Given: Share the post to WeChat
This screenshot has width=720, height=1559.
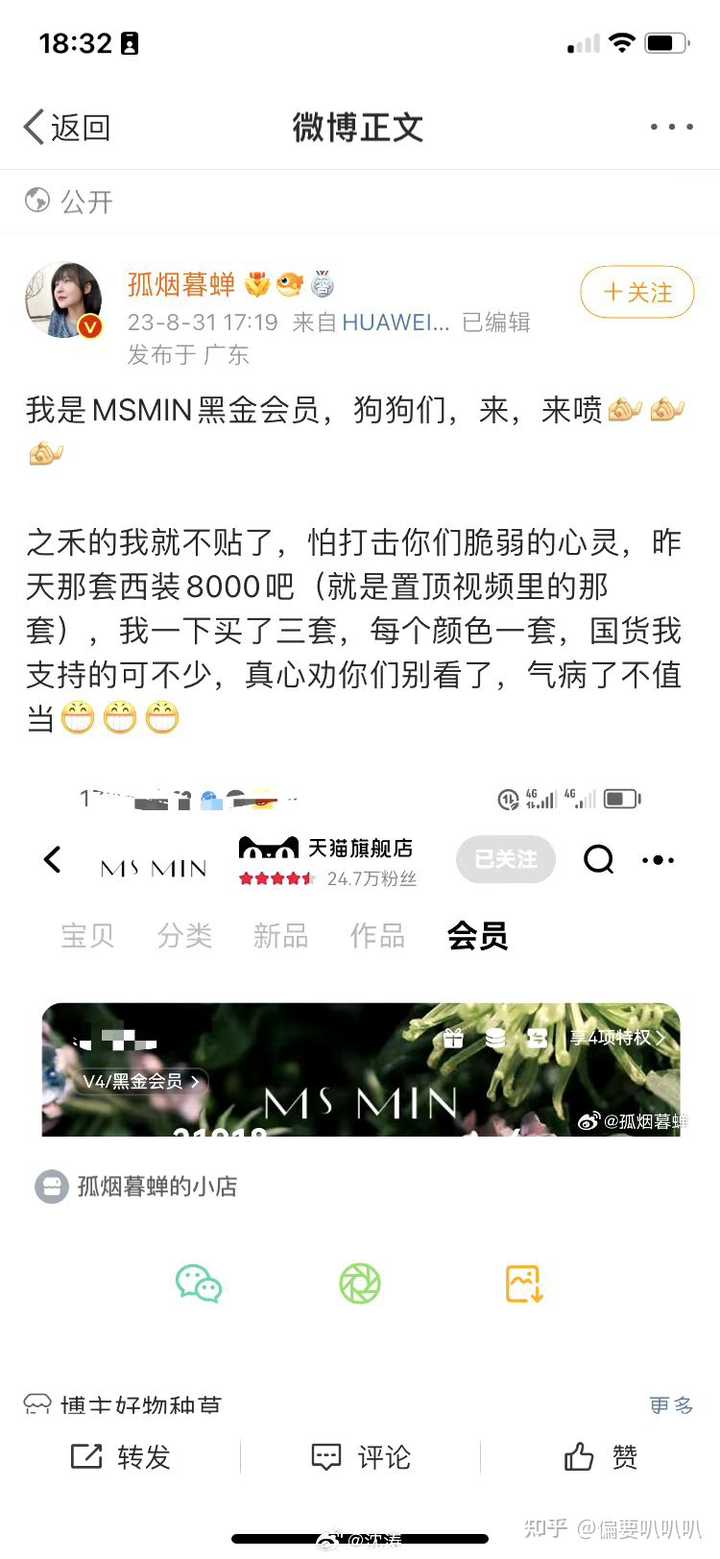Looking at the screenshot, I should 199,1283.
